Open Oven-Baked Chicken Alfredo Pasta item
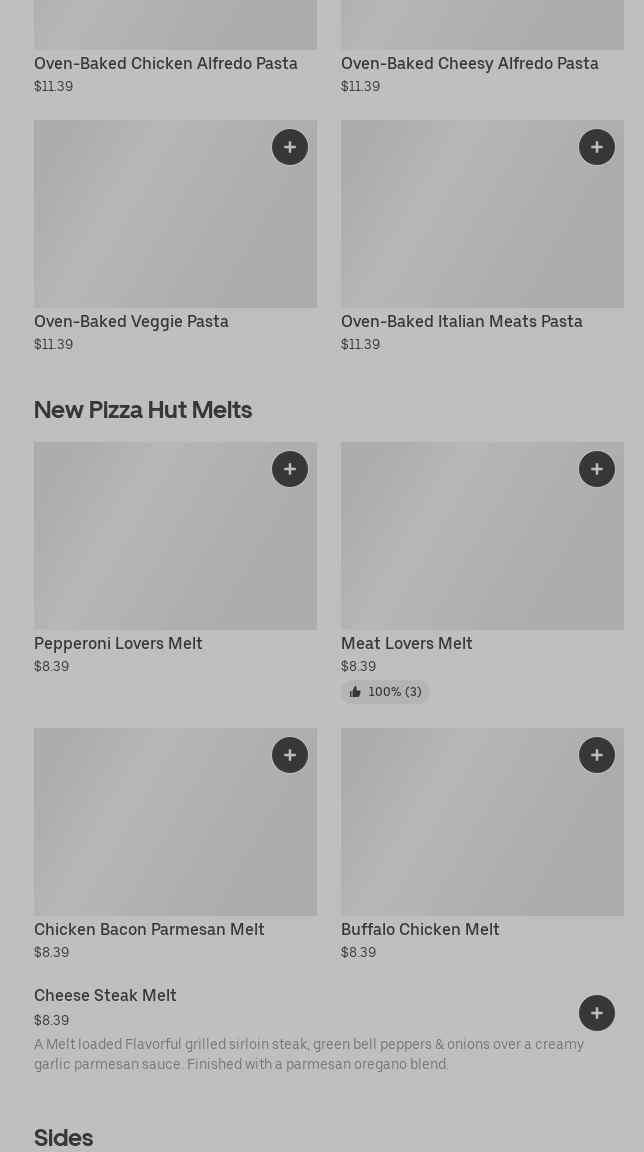The width and height of the screenshot is (644, 1152). [166, 64]
